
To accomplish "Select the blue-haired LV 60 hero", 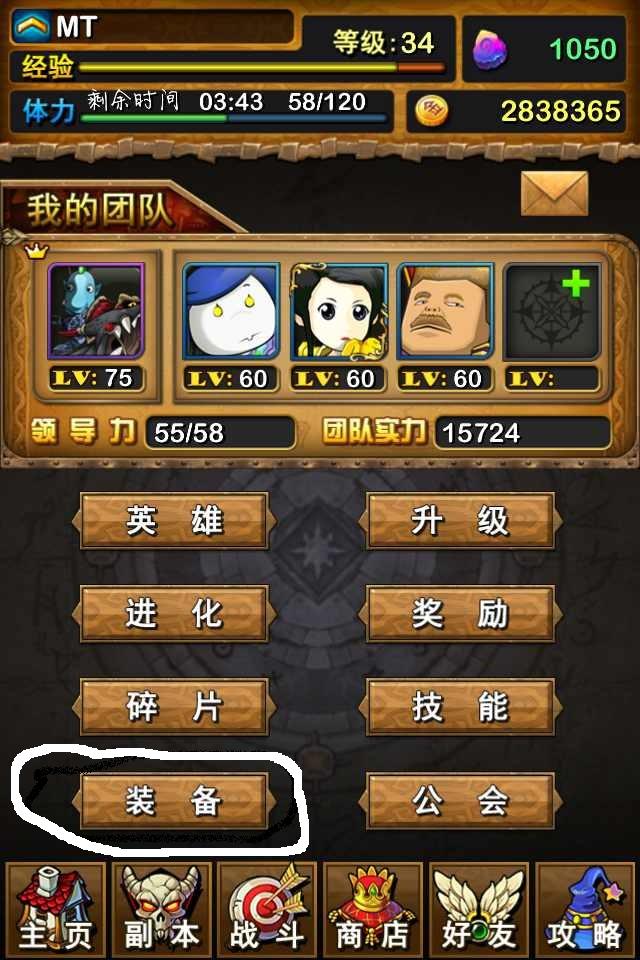I will (x=231, y=311).
